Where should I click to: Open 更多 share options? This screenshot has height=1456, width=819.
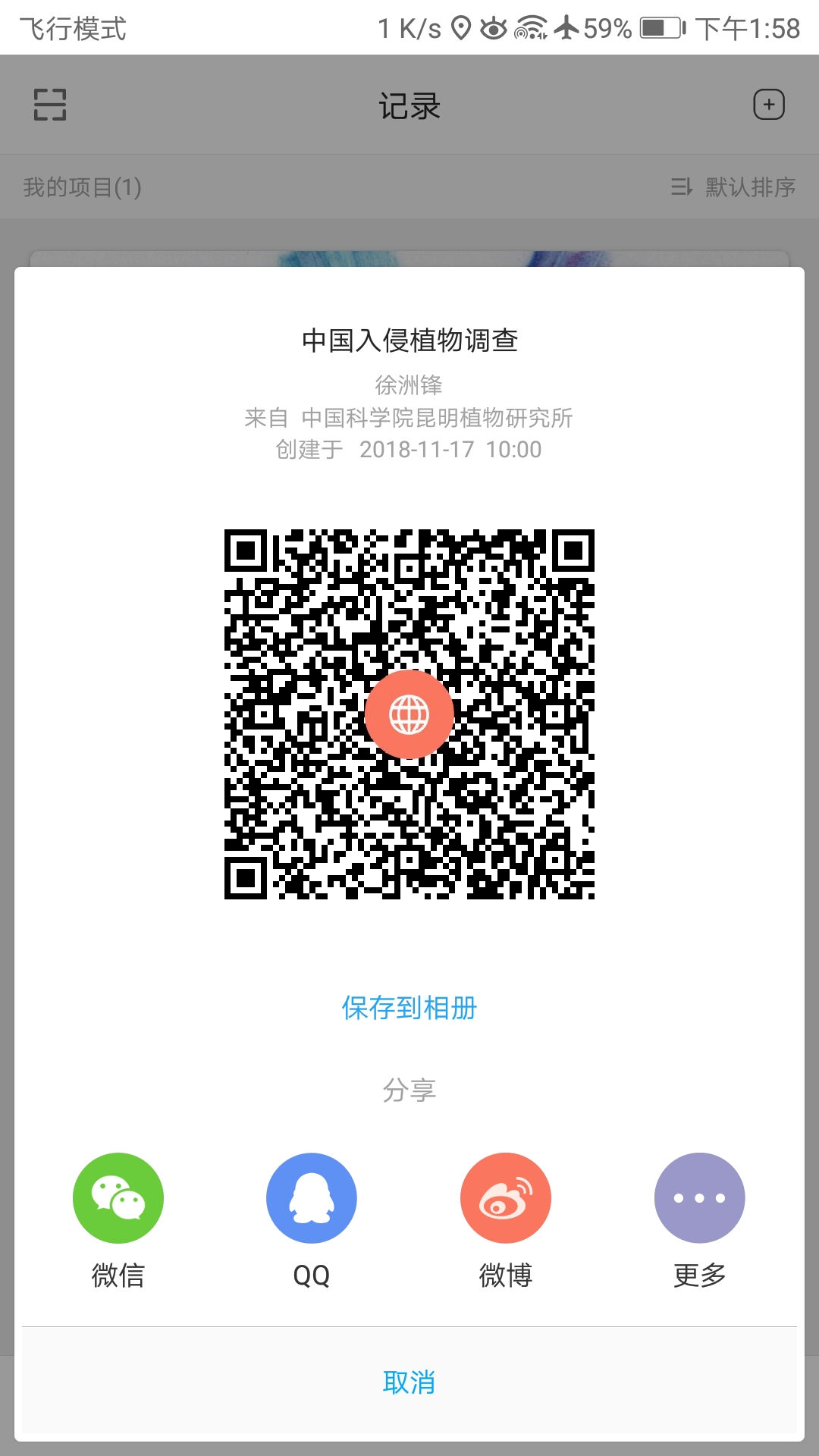(x=699, y=1198)
